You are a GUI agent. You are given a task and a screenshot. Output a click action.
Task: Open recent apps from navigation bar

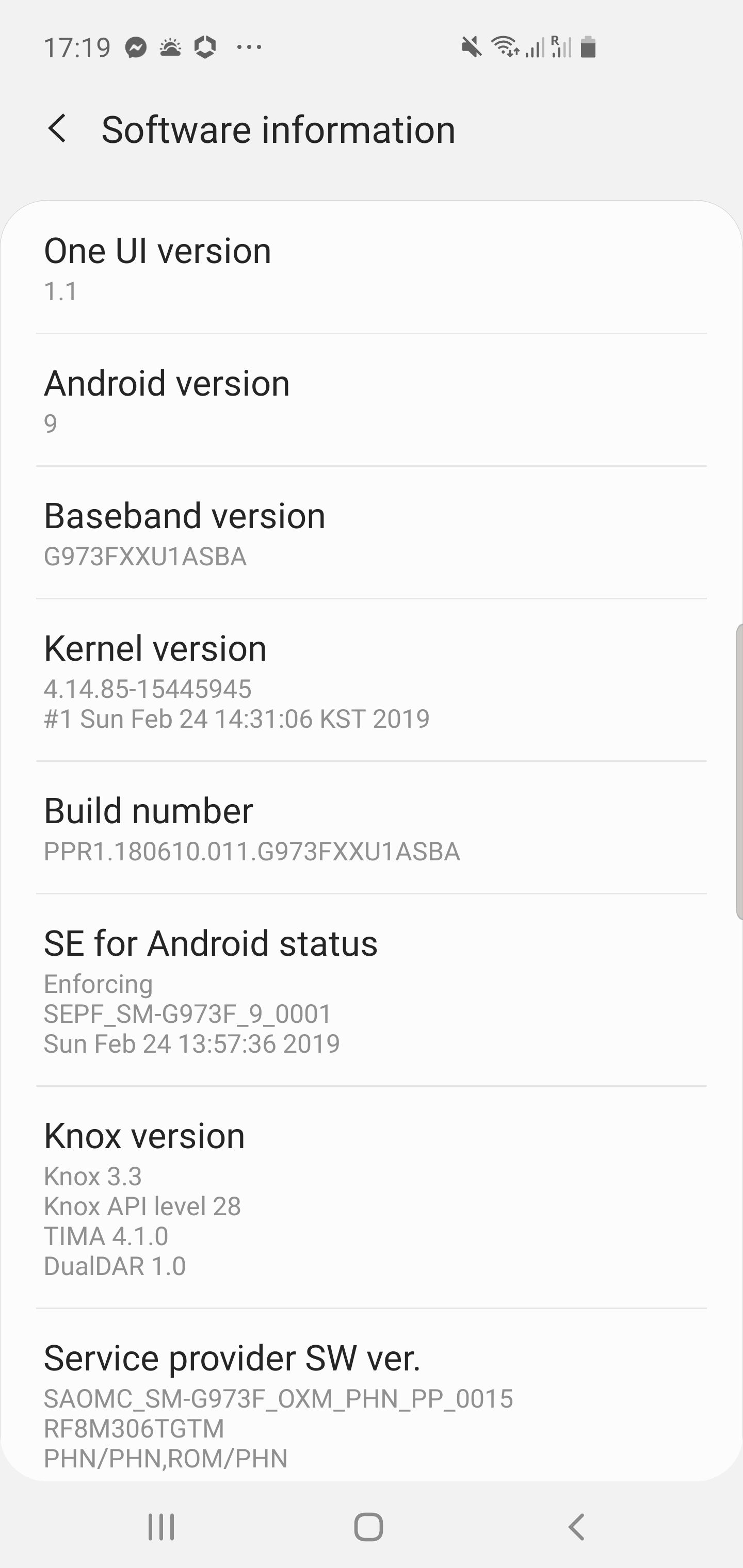pos(161,1527)
